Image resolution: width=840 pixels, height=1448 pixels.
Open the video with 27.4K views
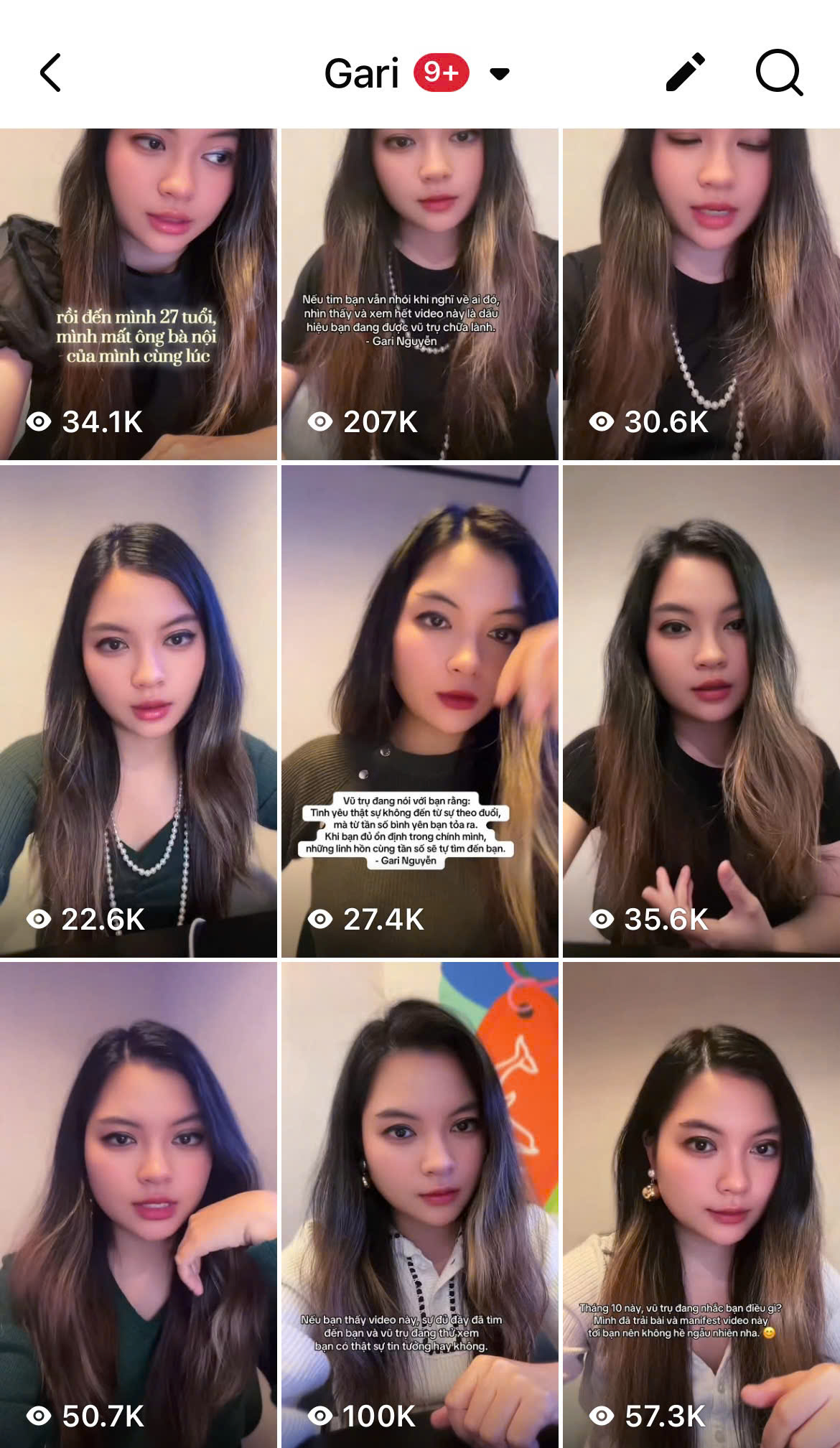click(x=419, y=711)
